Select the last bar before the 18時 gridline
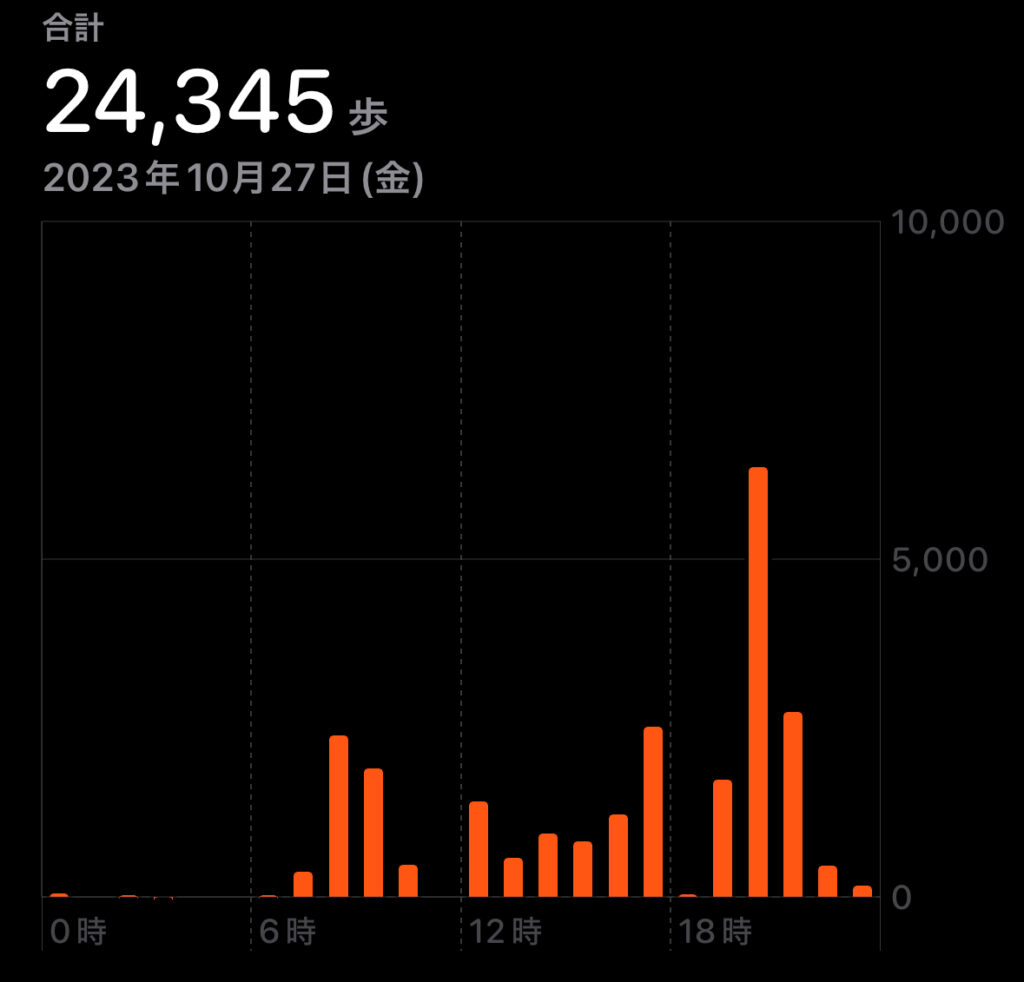The image size is (1024, 982). pos(653,812)
